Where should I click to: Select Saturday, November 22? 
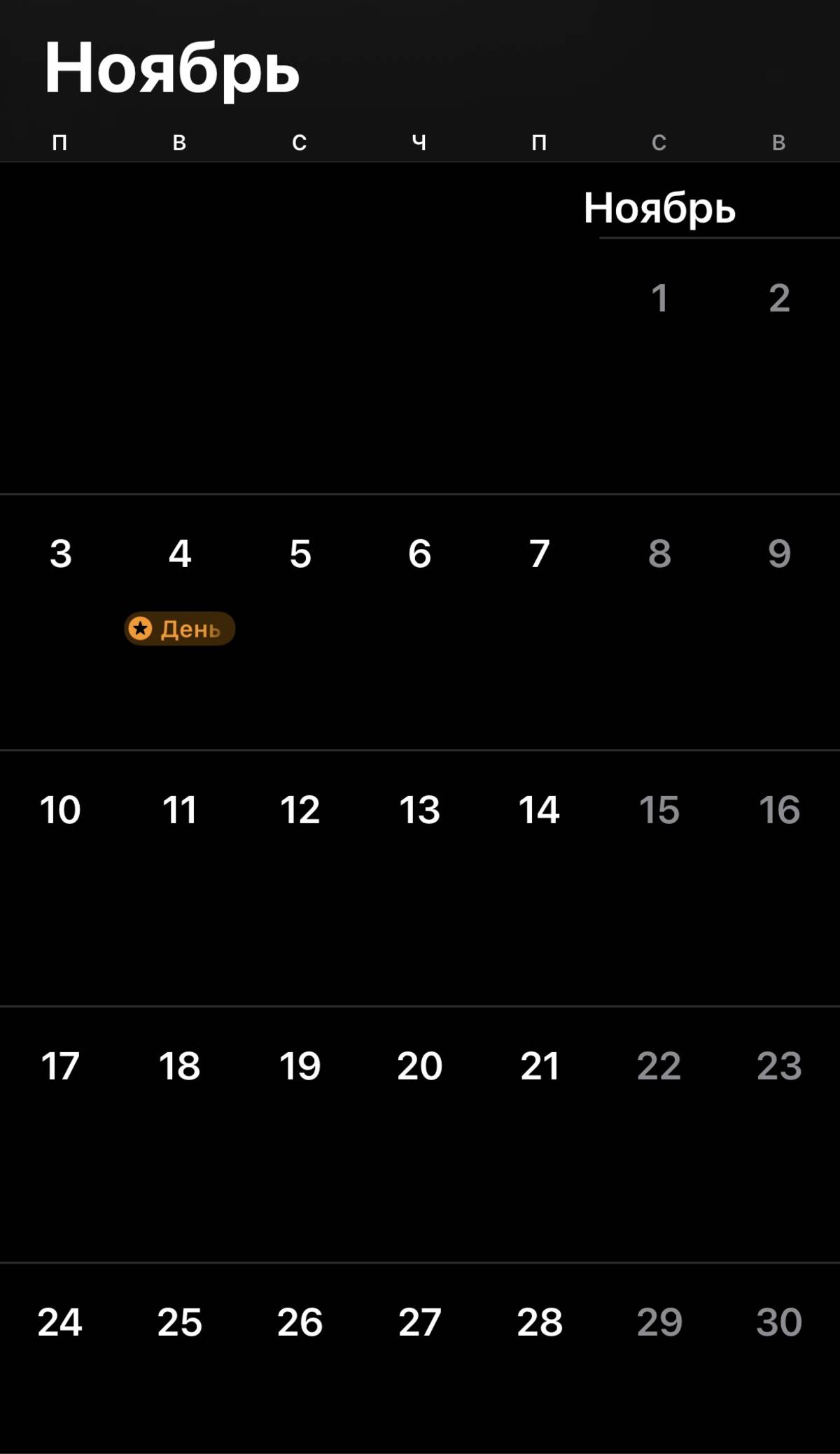click(x=659, y=1066)
